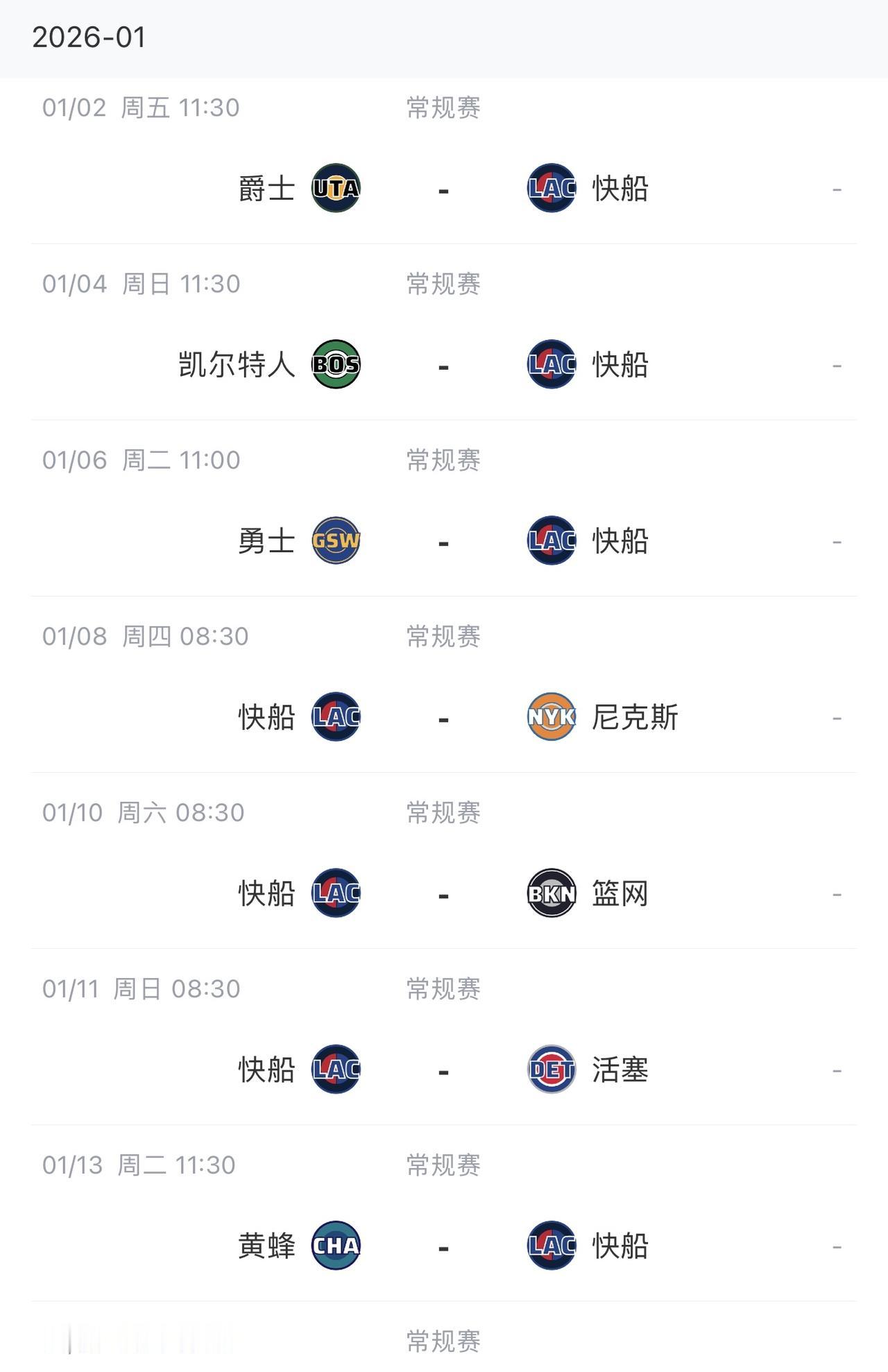Click the Clippers LAC logo in the first game
Viewport: 888px width, 1372px height.
(x=552, y=187)
